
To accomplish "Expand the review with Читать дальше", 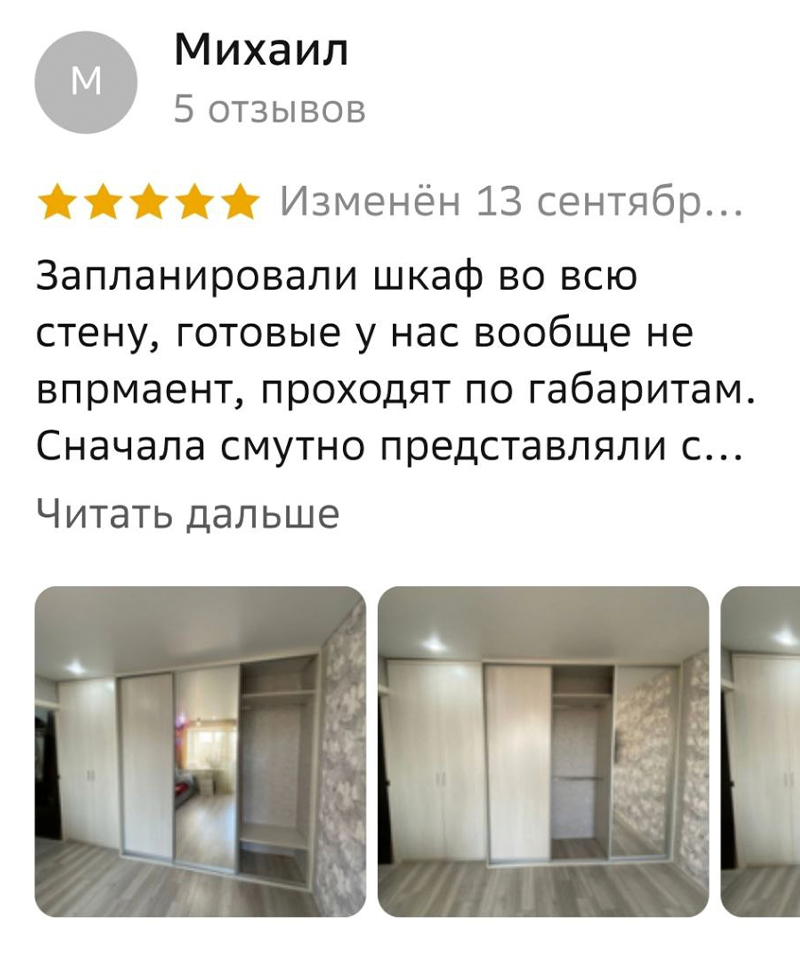I will coord(188,514).
